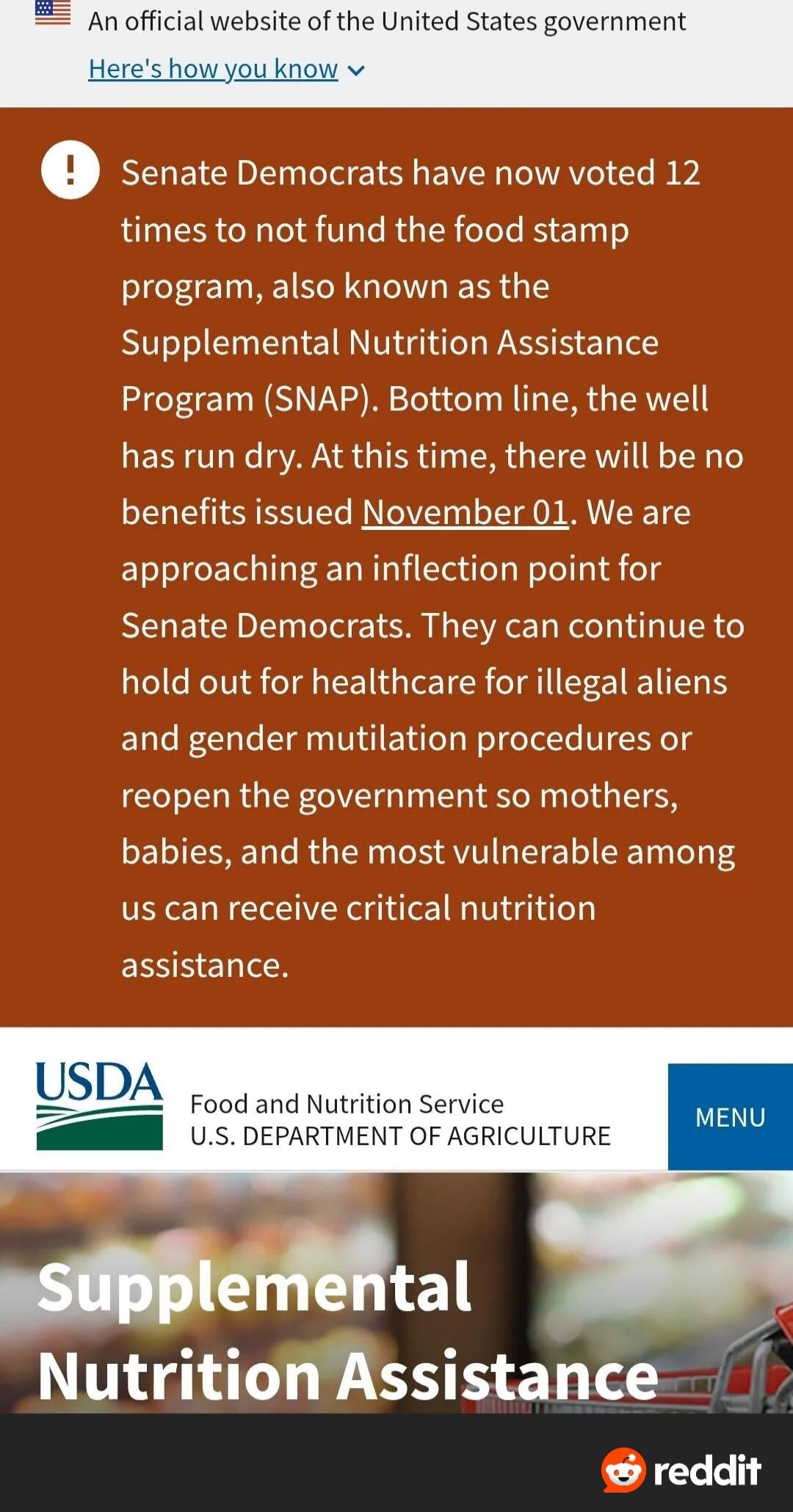Open the MENU navigation panel
Viewport: 793px width, 1512px height.
click(x=729, y=1117)
